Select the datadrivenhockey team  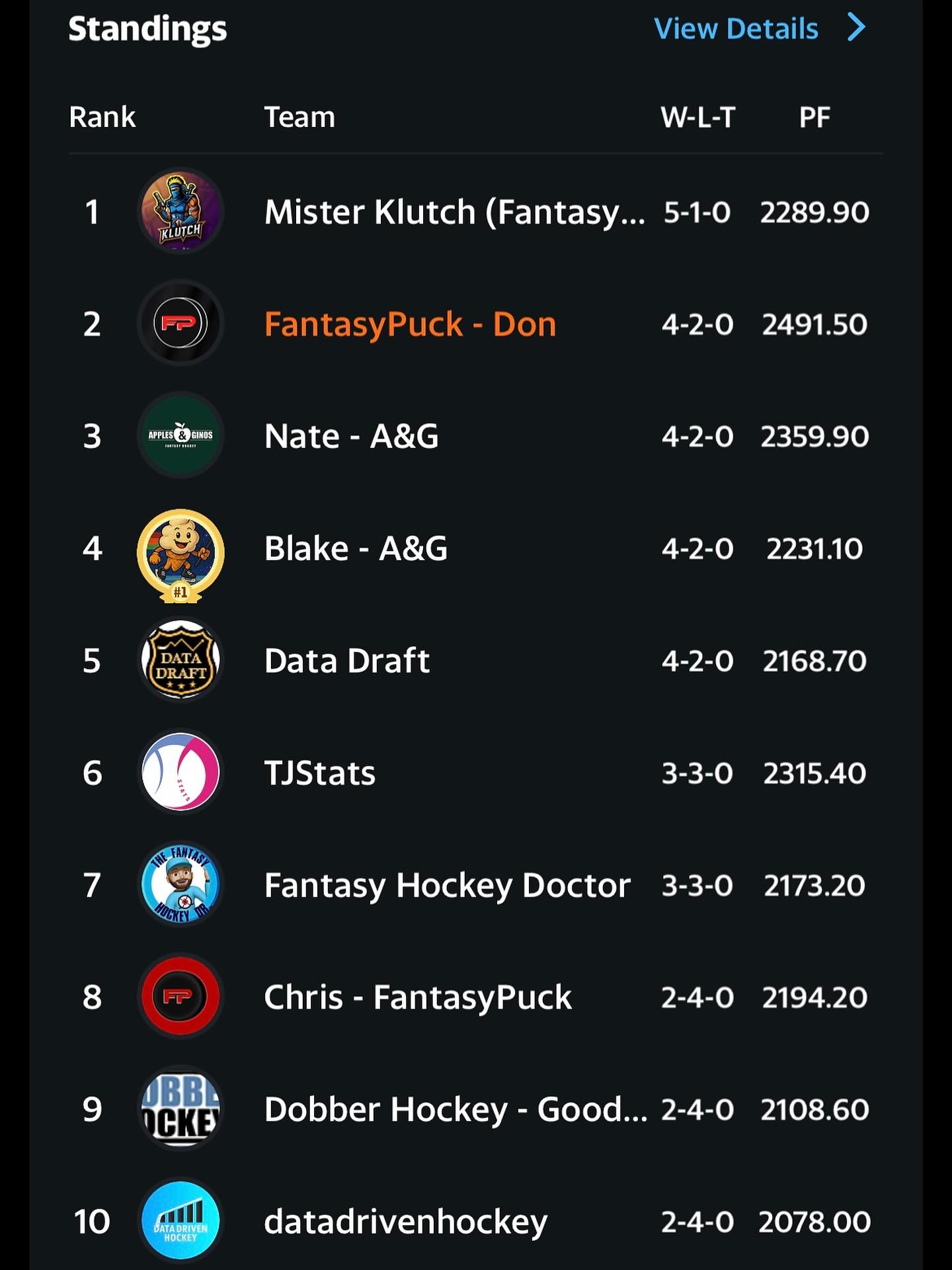click(x=476, y=1221)
